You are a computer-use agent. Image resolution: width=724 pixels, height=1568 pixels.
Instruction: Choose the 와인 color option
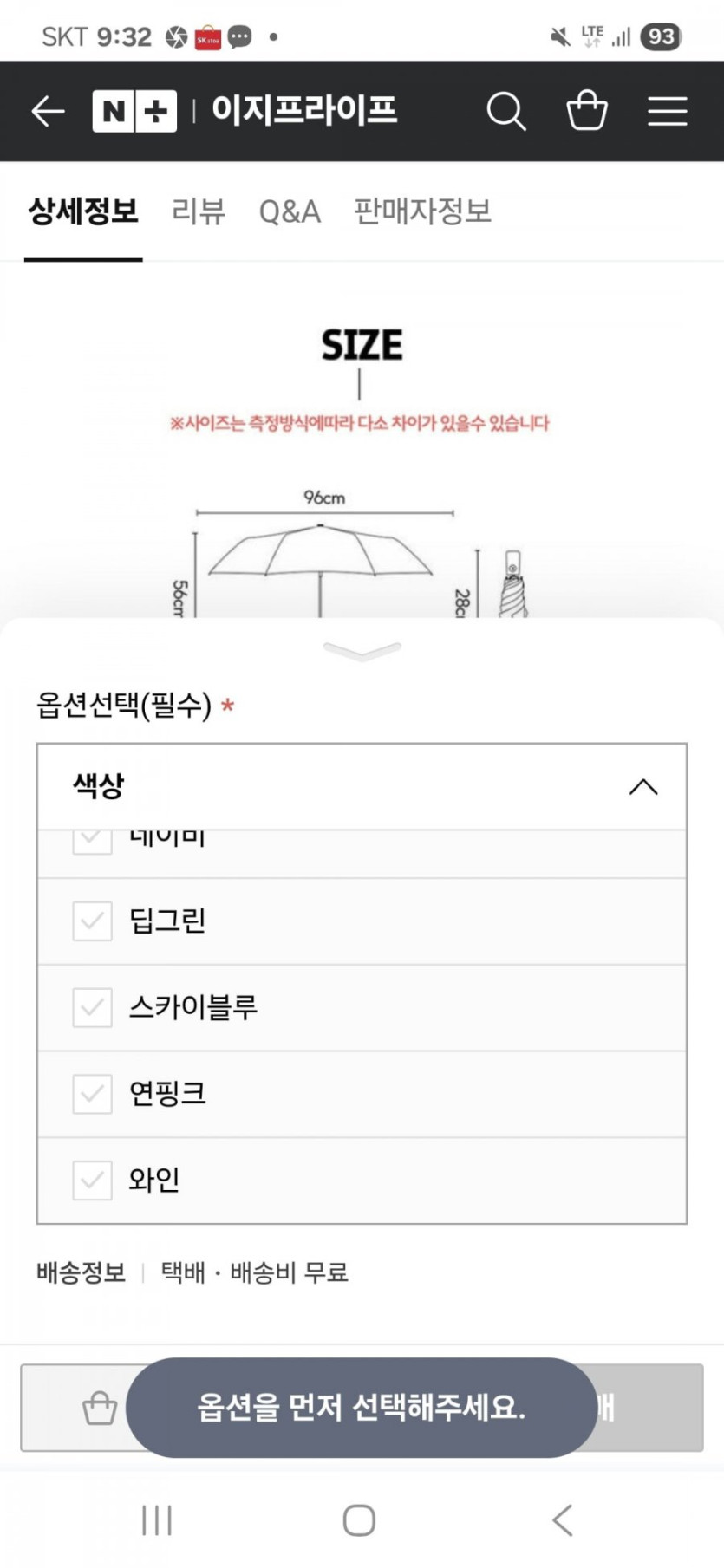(x=154, y=1180)
